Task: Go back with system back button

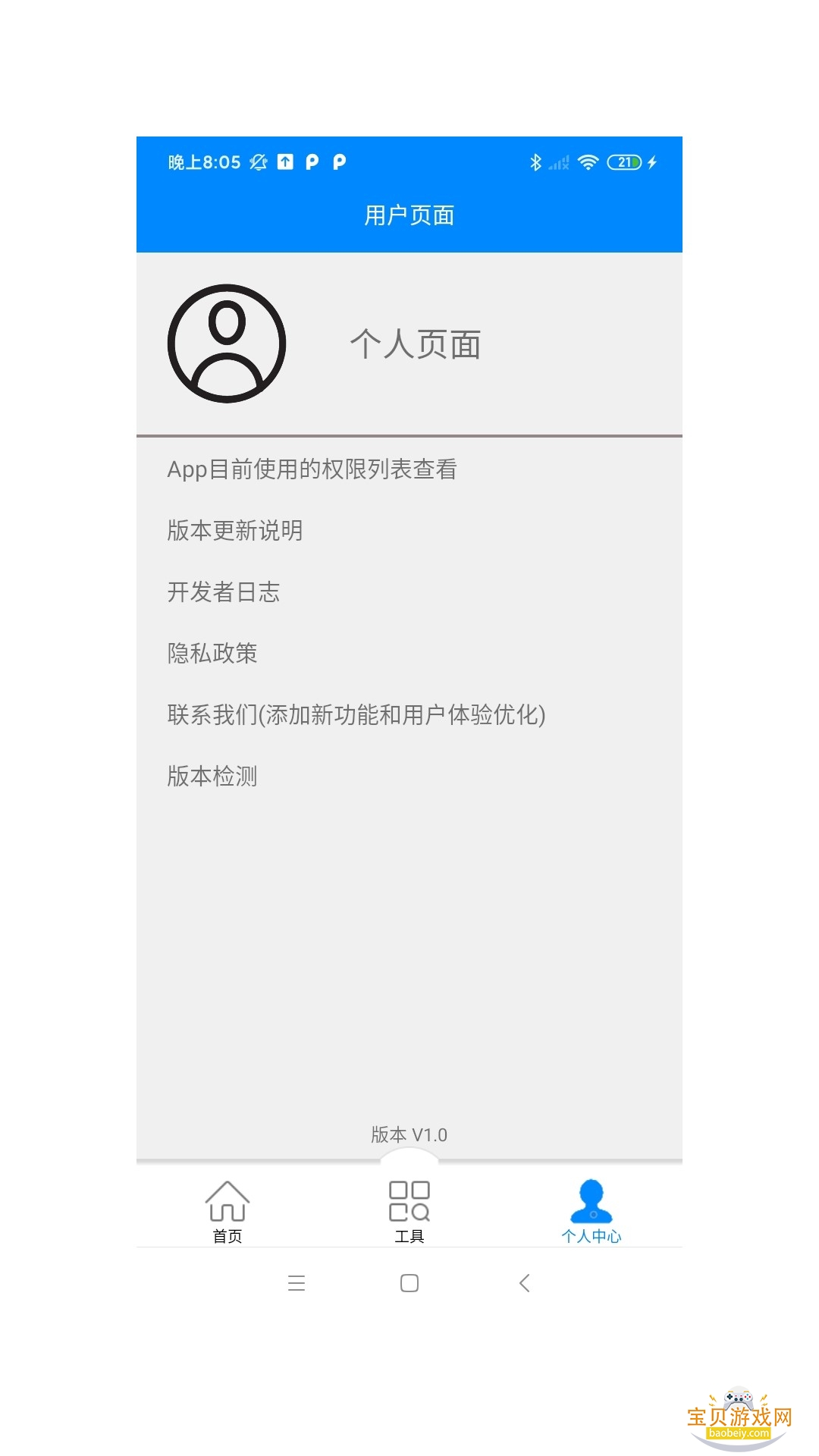Action: [524, 1283]
